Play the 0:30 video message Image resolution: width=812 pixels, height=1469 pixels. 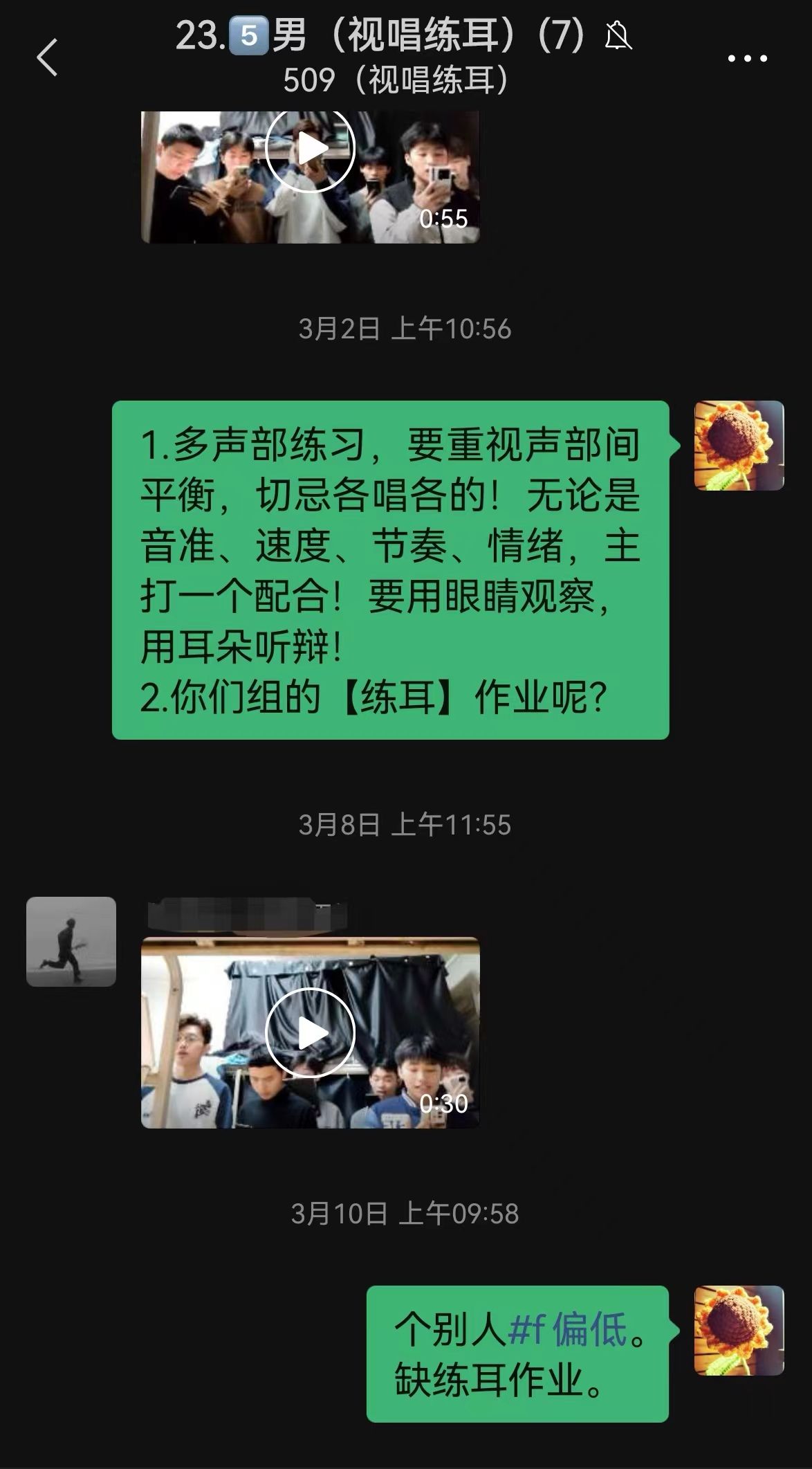(310, 1032)
